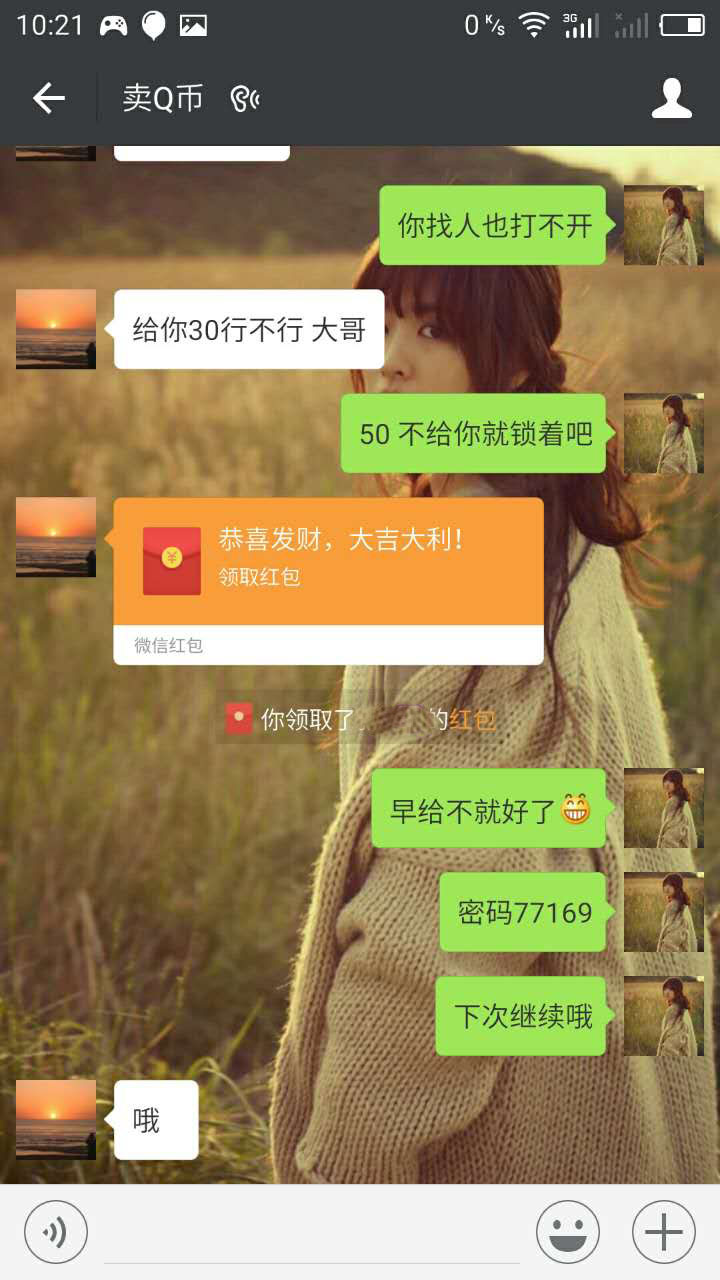
Task: Switch to voice input mode
Action: pos(56,1232)
